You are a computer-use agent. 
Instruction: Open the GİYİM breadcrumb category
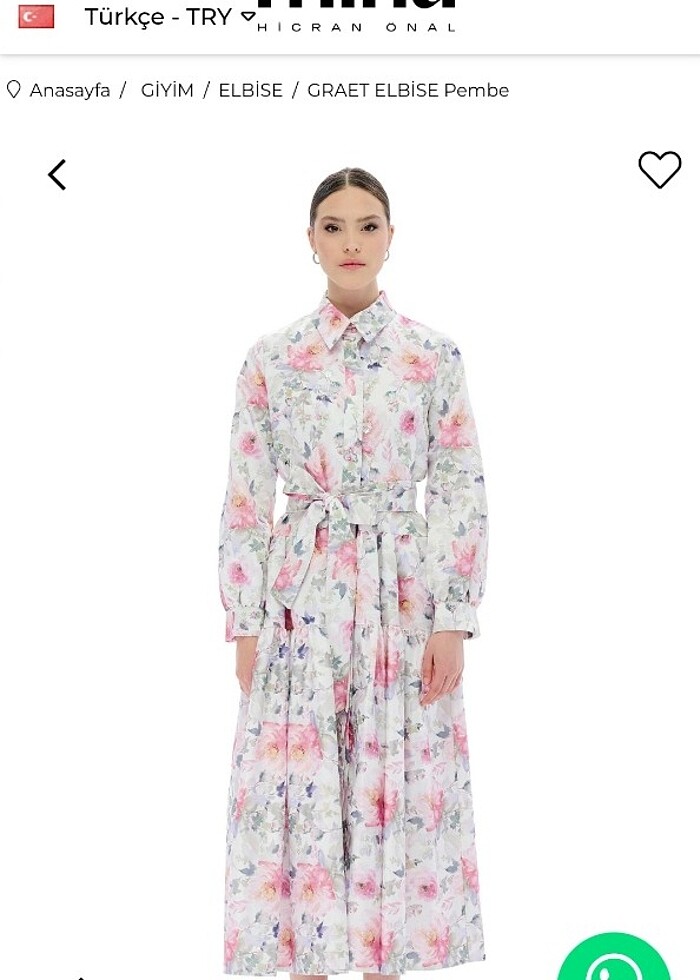(x=167, y=90)
